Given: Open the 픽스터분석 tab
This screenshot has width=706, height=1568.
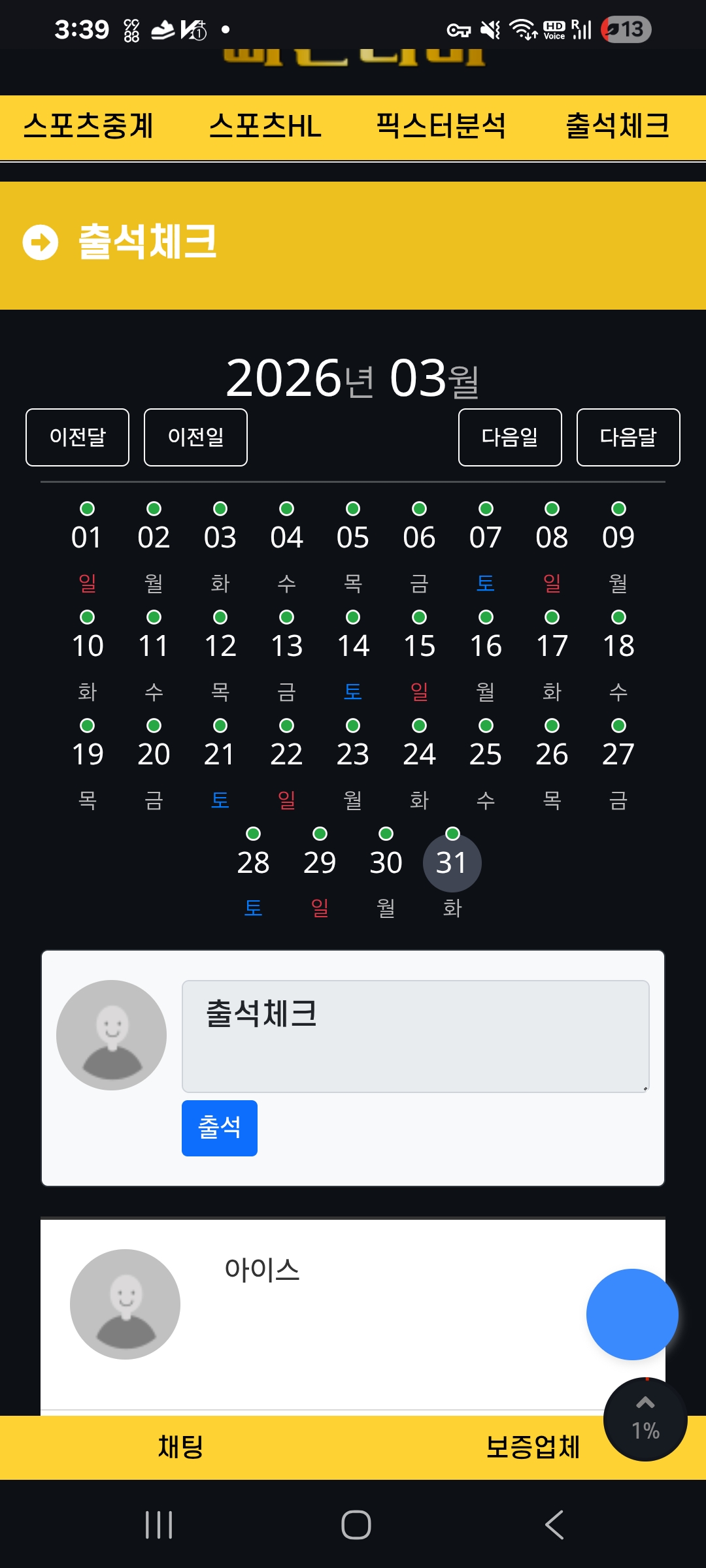Looking at the screenshot, I should [441, 127].
